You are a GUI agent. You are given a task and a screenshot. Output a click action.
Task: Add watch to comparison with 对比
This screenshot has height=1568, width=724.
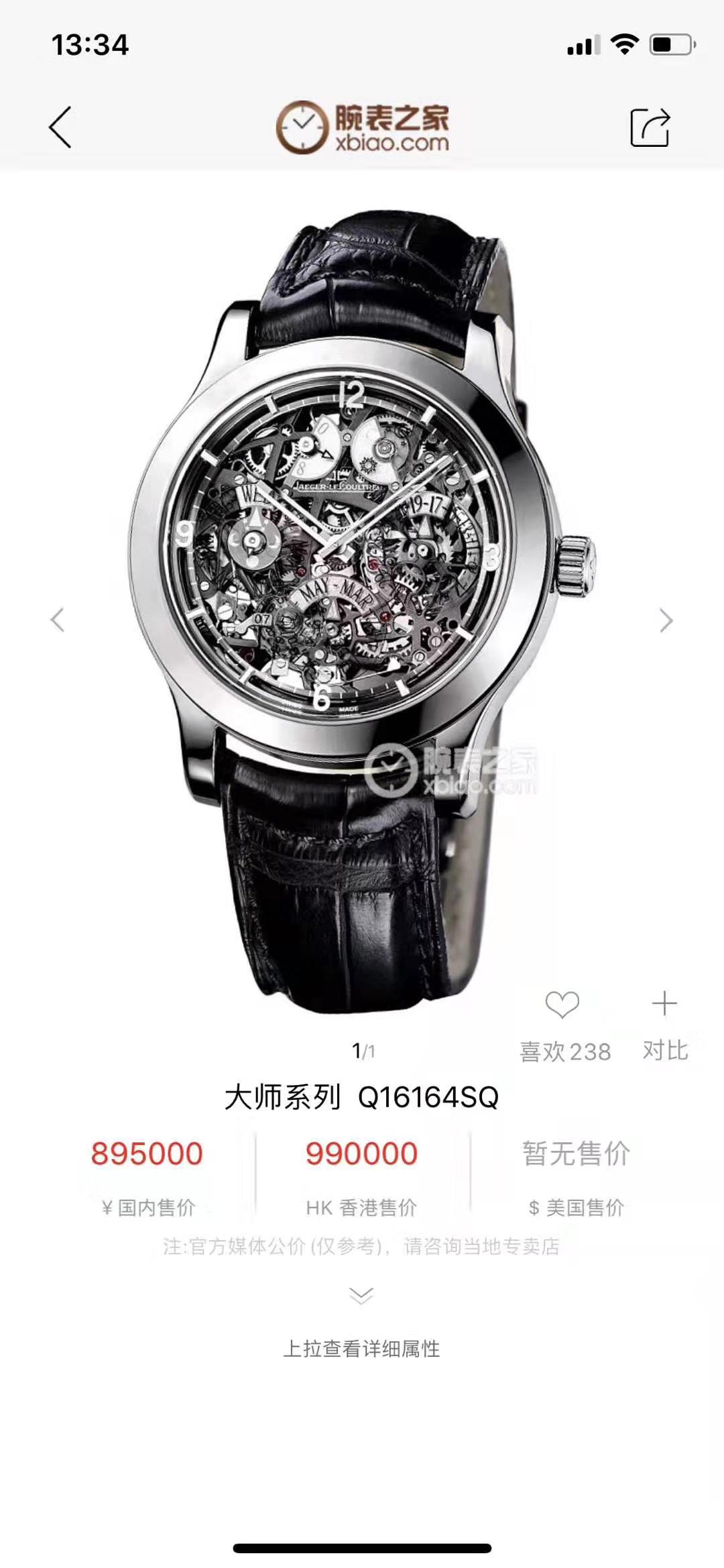664,1023
